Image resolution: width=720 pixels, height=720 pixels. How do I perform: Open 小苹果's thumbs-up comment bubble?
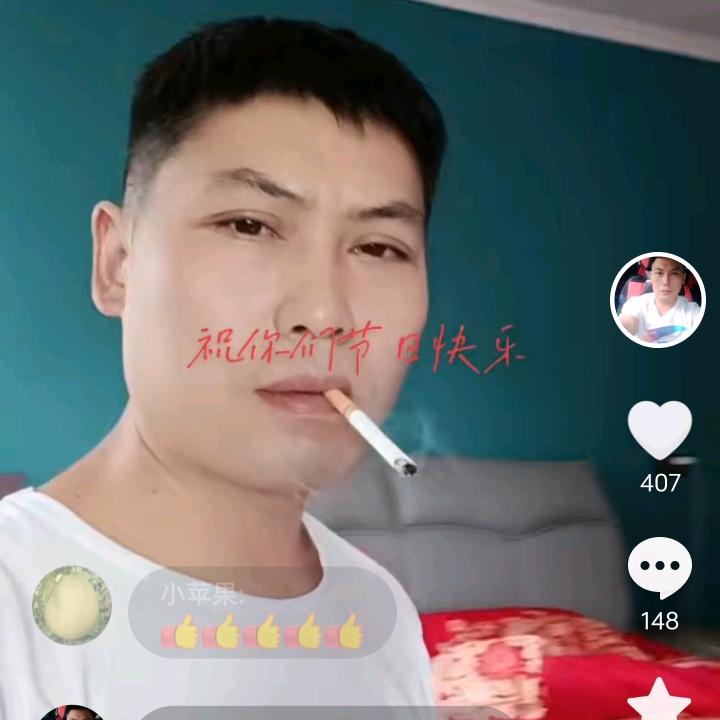tap(262, 612)
